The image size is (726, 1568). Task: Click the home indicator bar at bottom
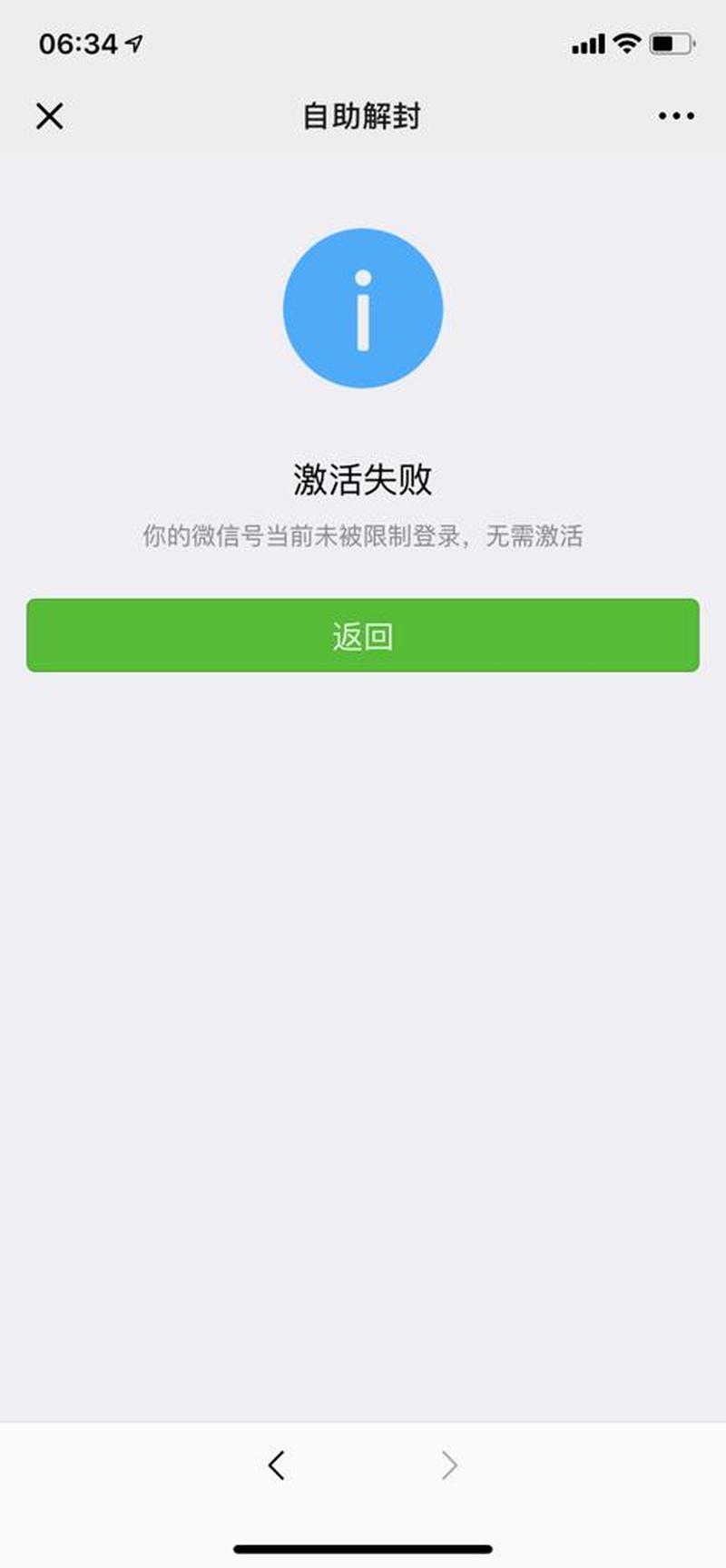pos(363,1547)
